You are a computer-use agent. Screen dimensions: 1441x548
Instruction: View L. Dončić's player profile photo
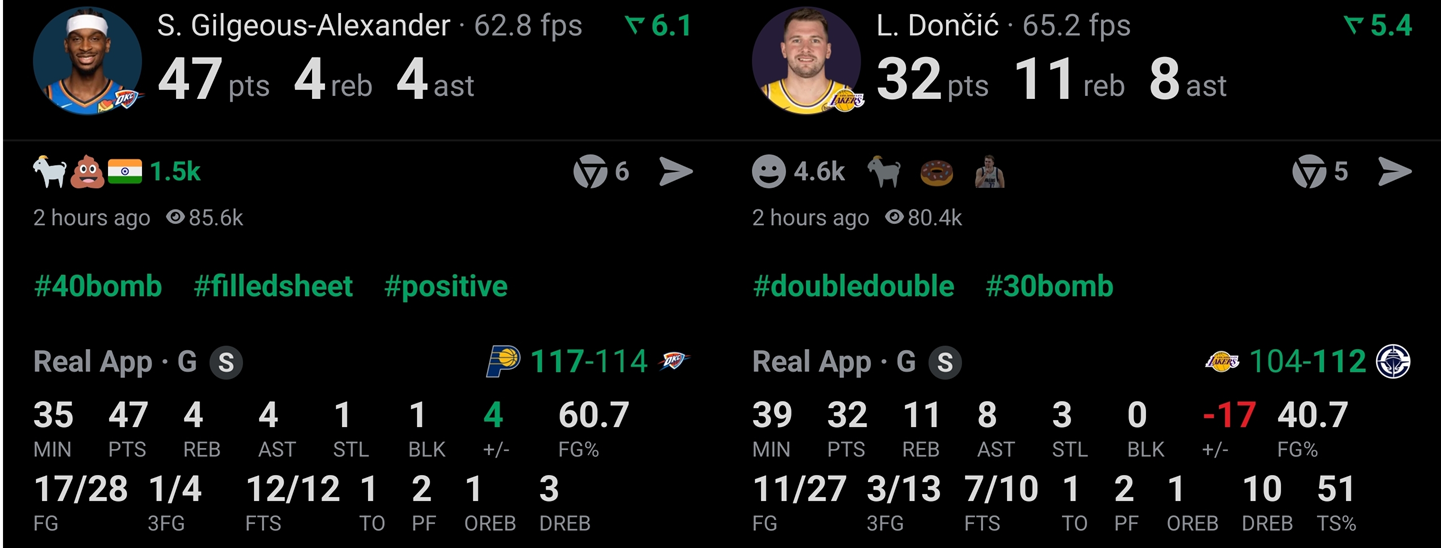pos(805,61)
